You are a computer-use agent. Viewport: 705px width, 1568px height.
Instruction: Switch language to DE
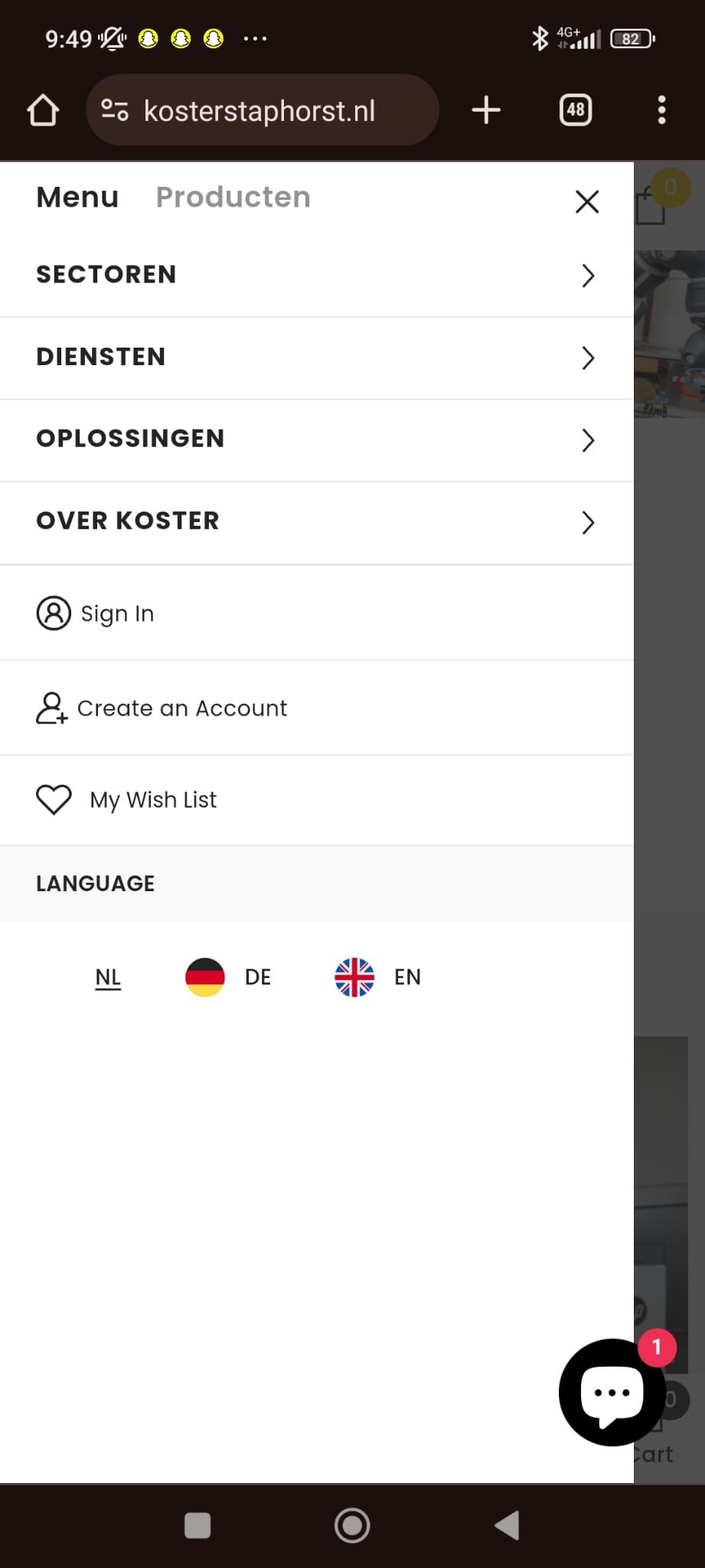pyautogui.click(x=228, y=977)
